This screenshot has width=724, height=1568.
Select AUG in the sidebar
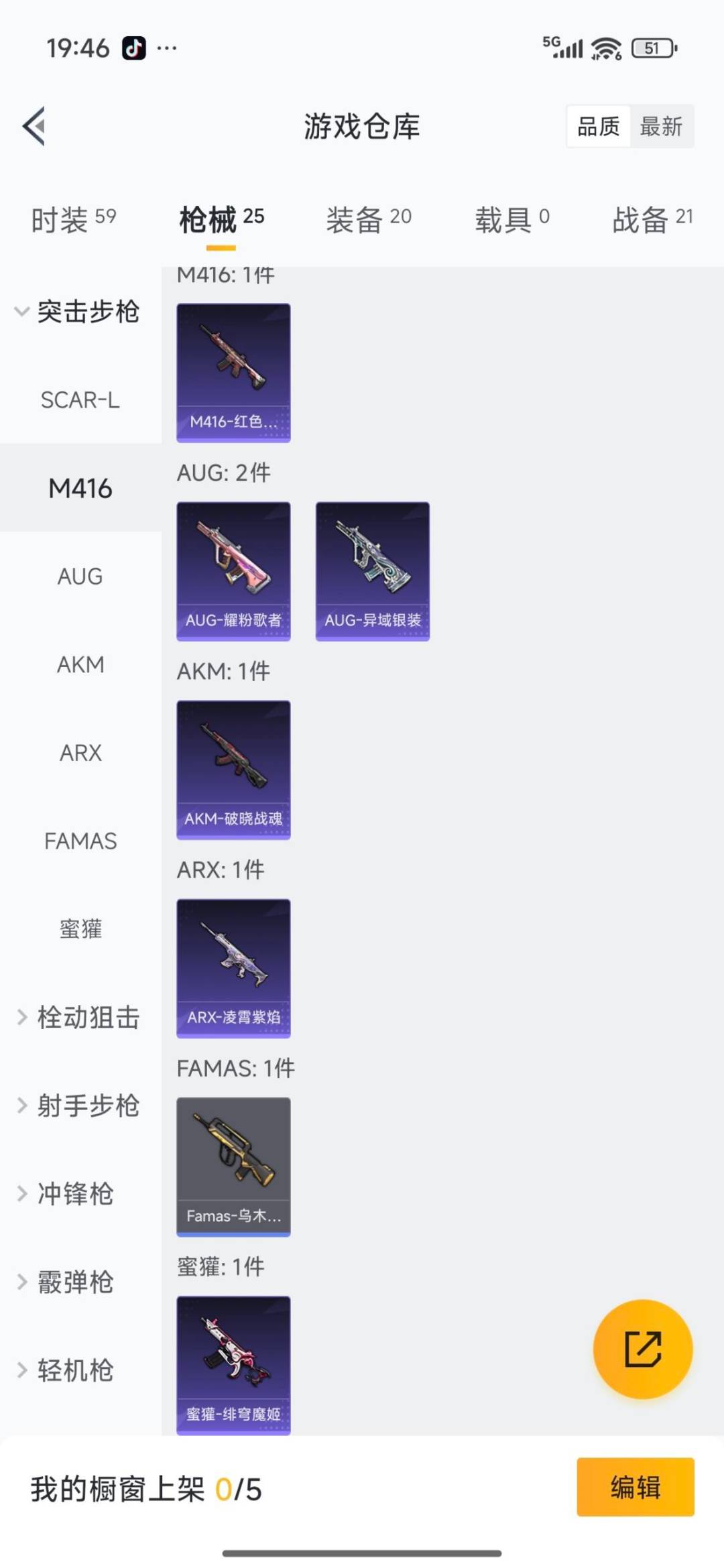(x=80, y=577)
